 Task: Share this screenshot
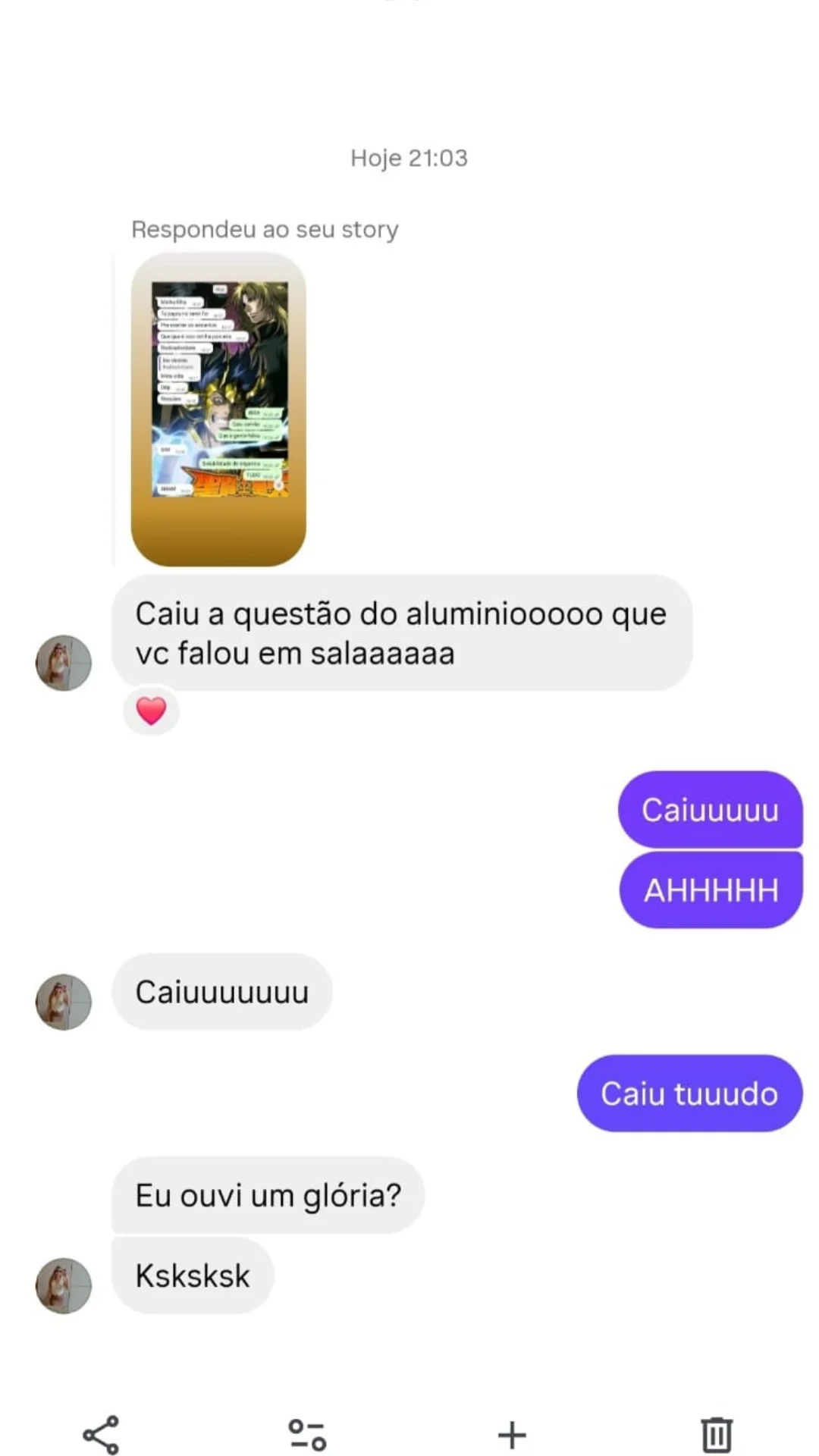tap(101, 1434)
